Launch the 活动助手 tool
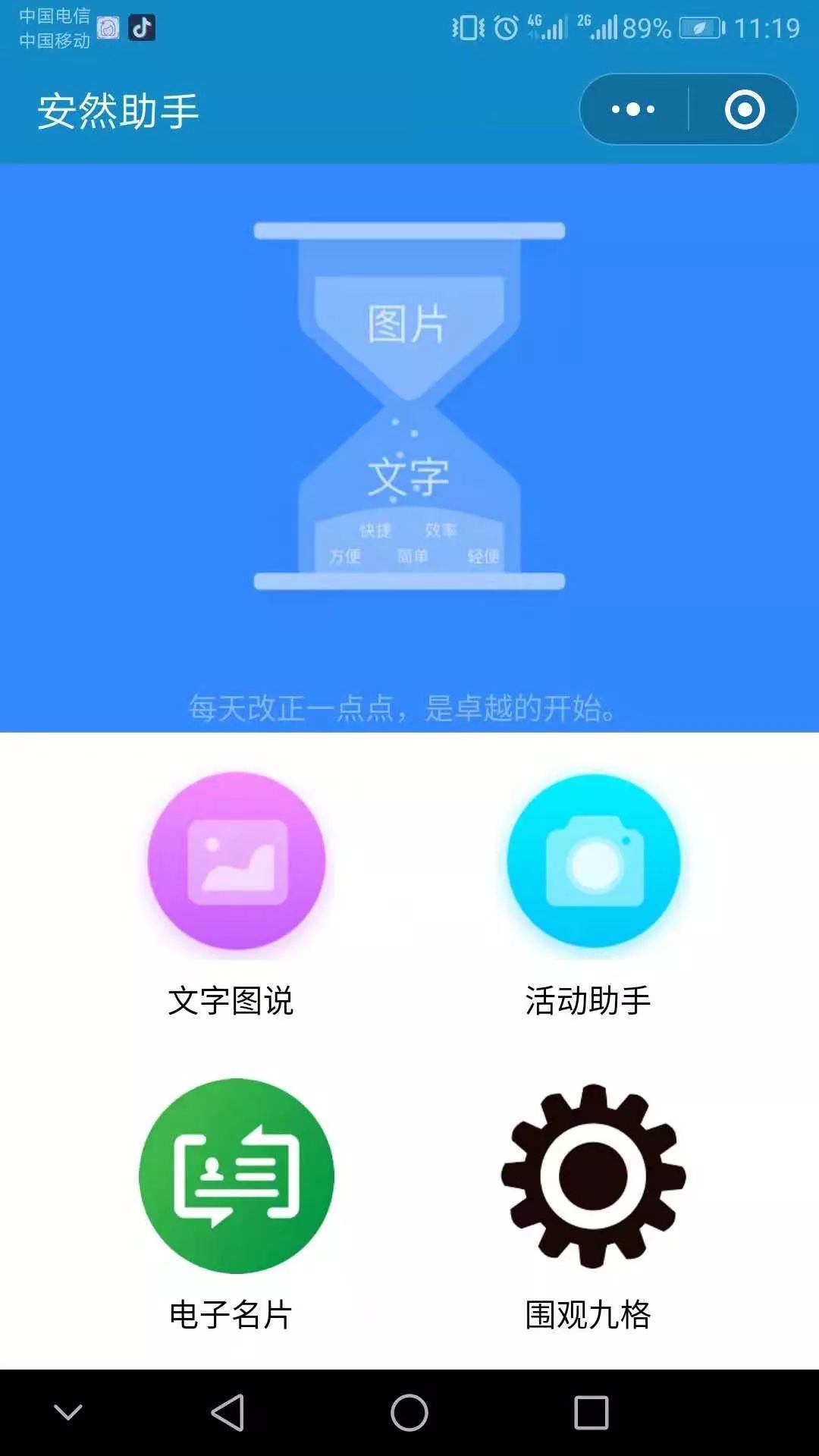 pyautogui.click(x=594, y=861)
